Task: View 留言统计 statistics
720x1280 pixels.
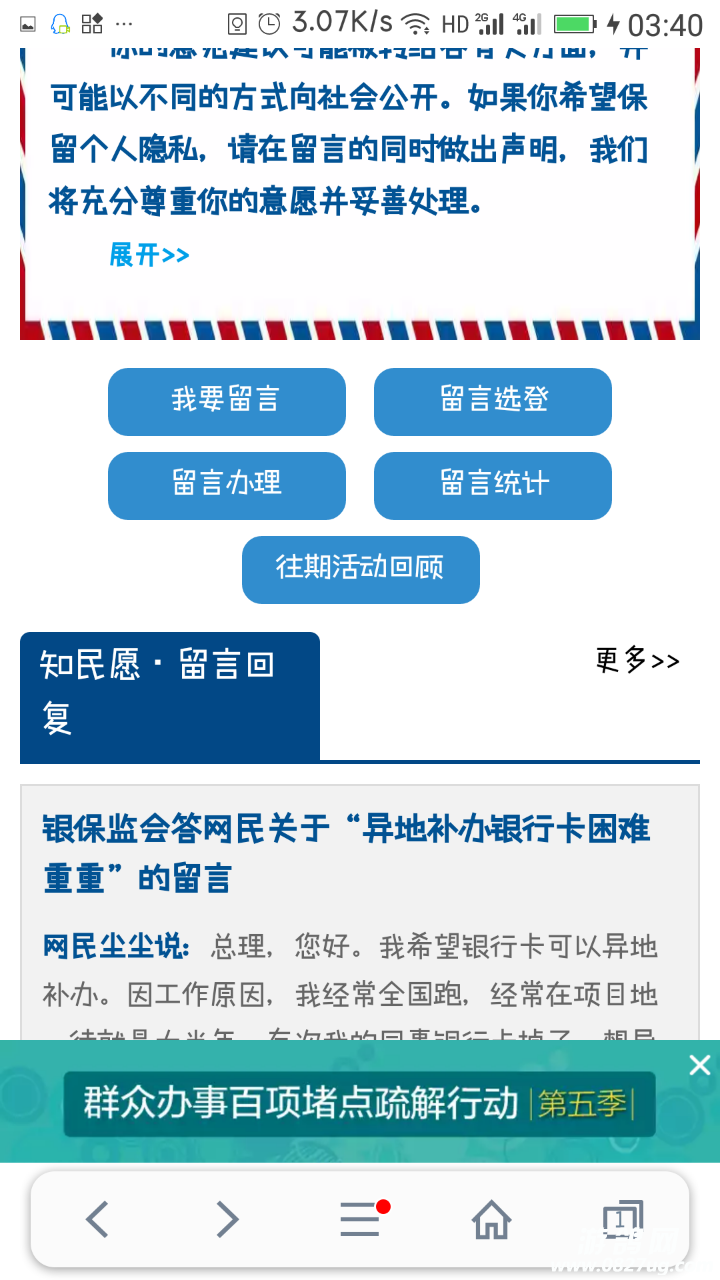Action: coord(492,485)
